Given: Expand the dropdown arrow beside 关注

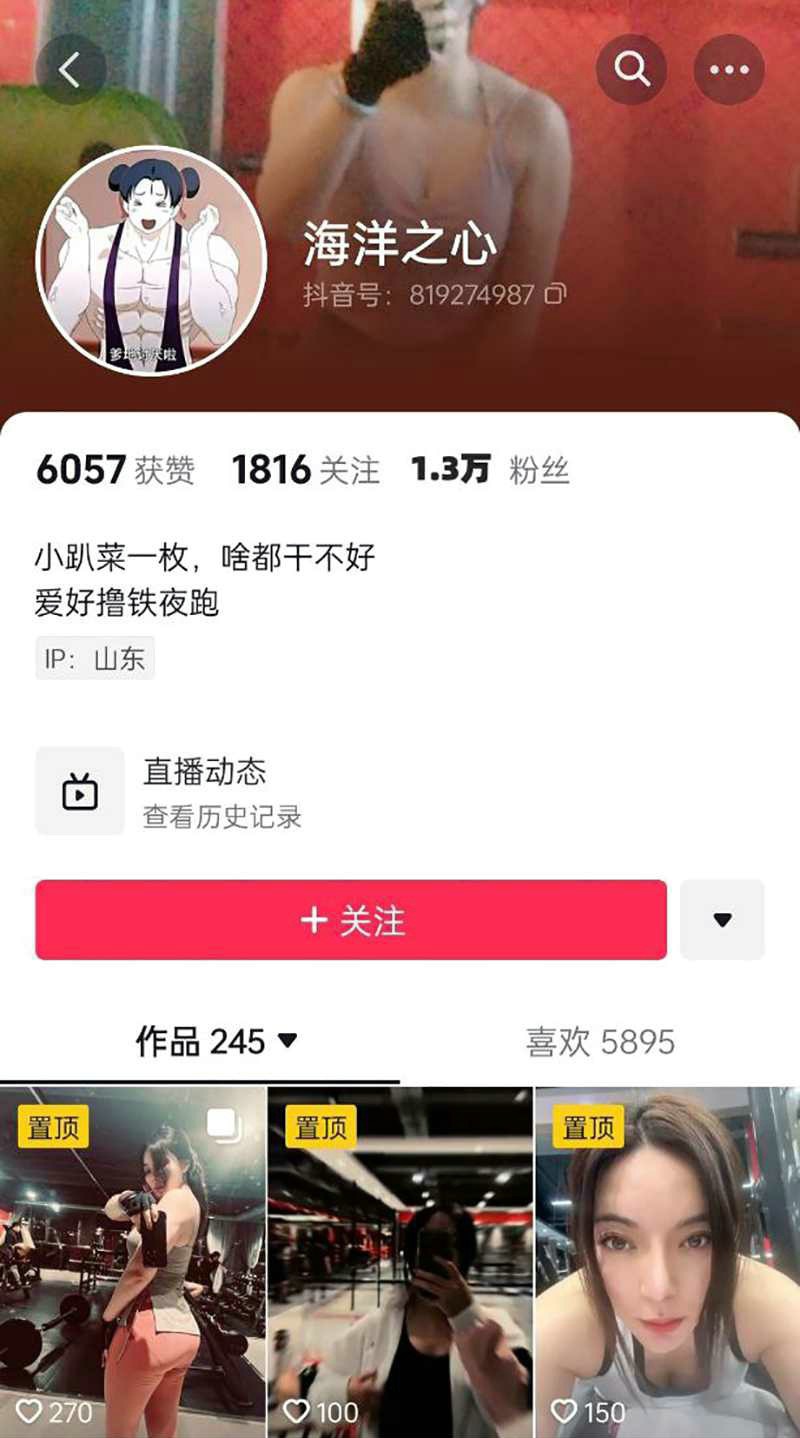Looking at the screenshot, I should [722, 920].
